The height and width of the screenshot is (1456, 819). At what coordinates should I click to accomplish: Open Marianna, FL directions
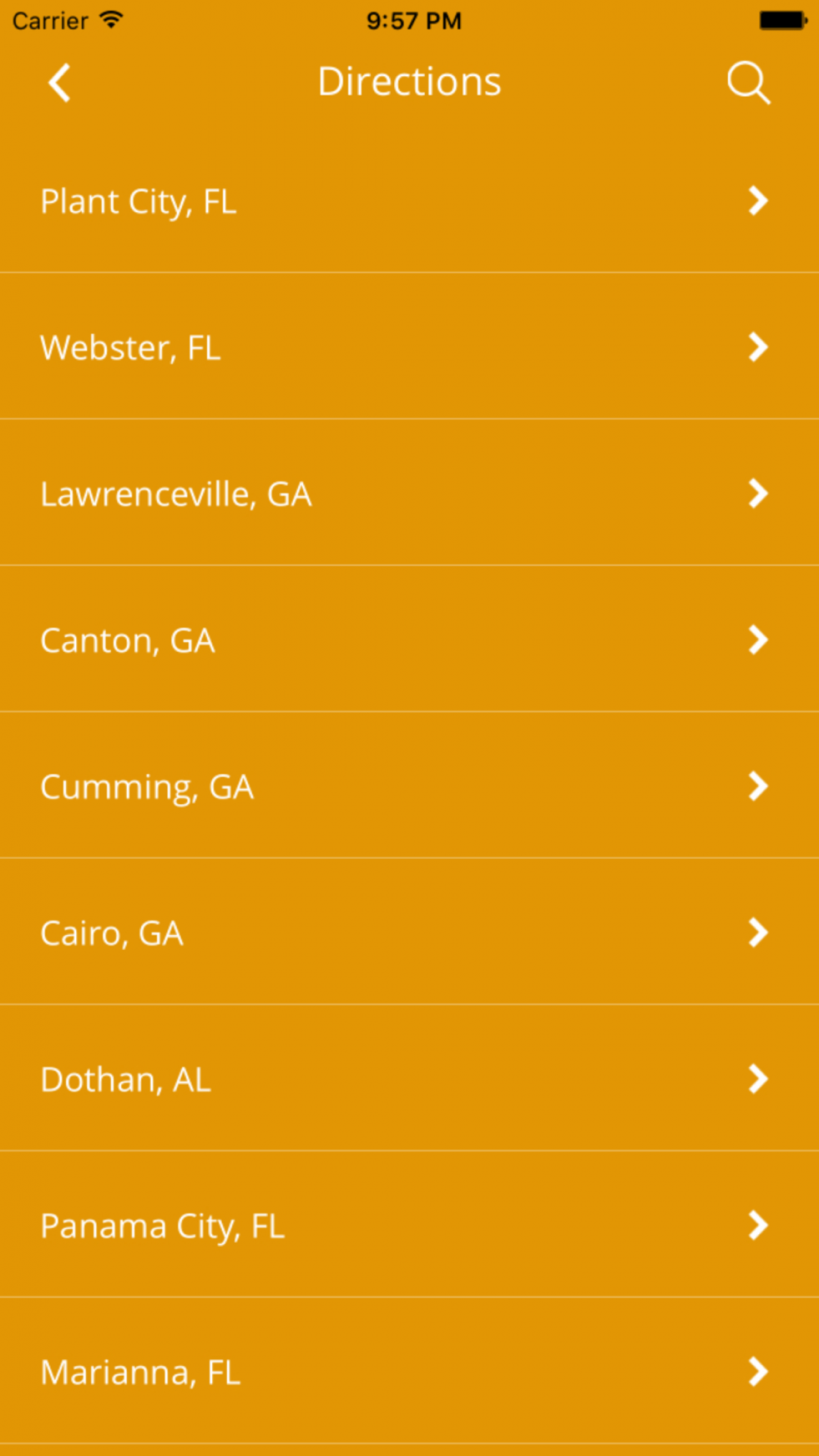click(x=409, y=1372)
